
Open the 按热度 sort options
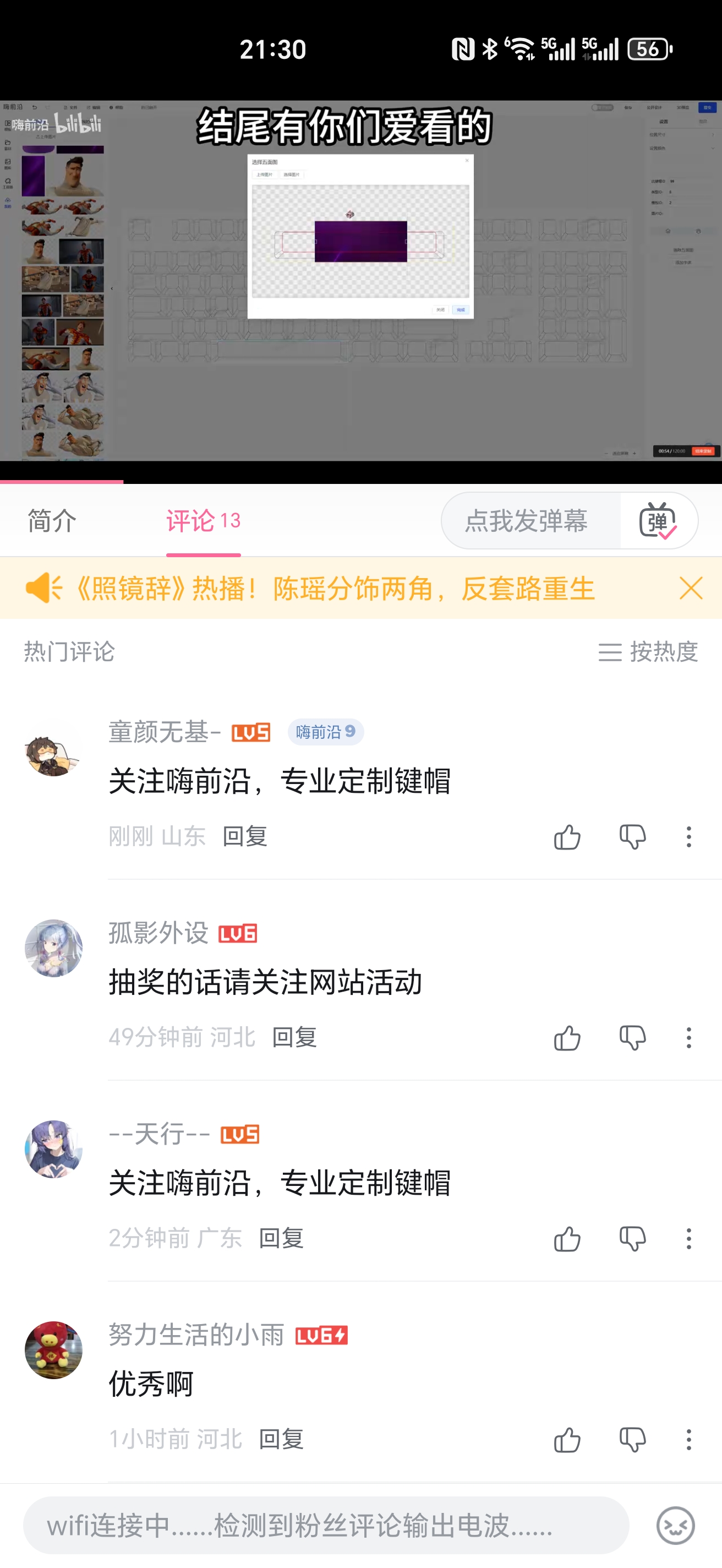(x=663, y=652)
